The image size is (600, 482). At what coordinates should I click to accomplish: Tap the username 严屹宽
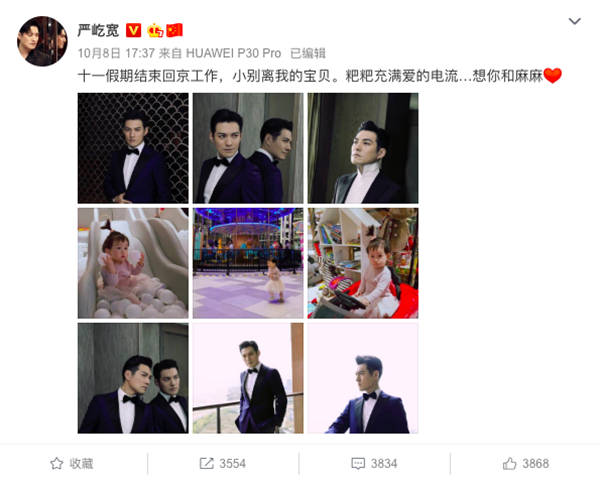(98, 30)
